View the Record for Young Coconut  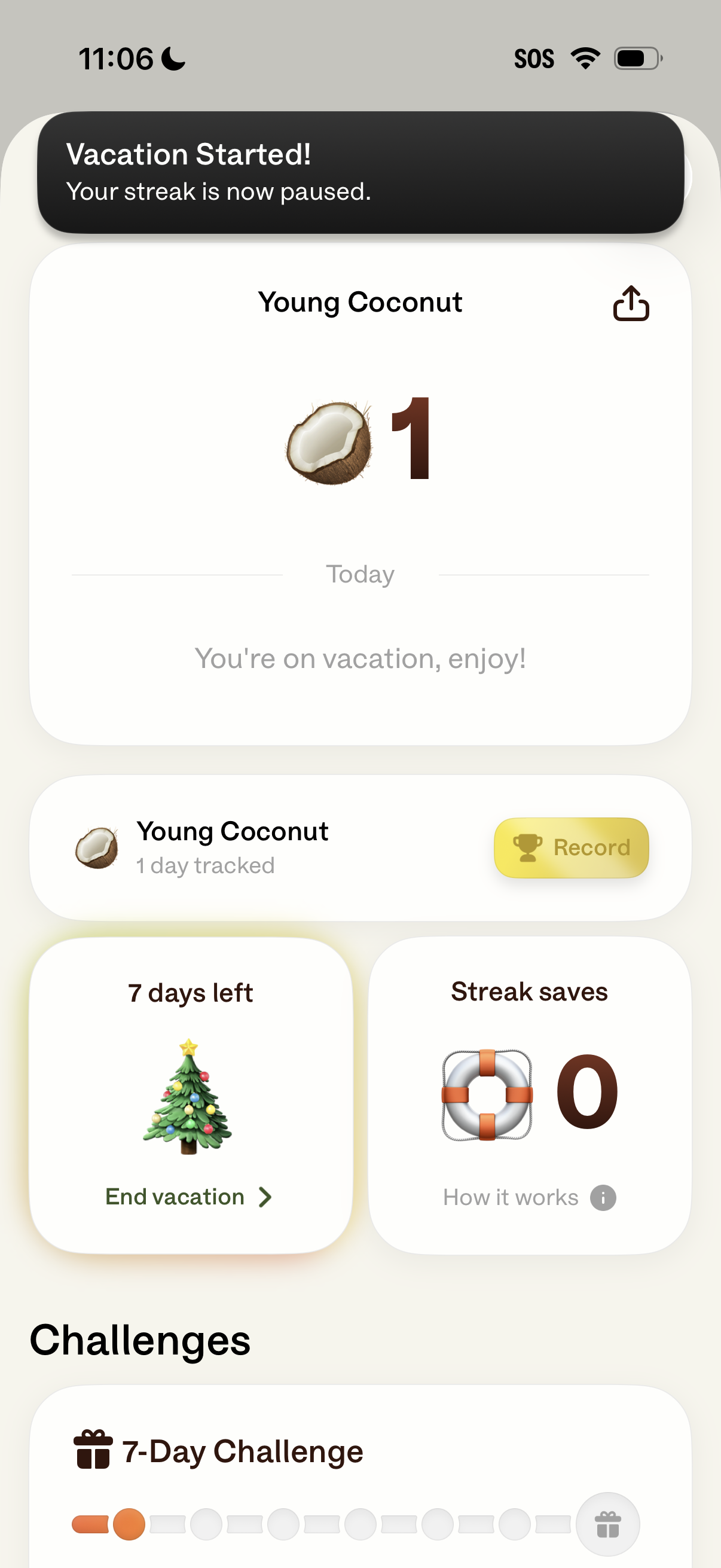pos(570,847)
